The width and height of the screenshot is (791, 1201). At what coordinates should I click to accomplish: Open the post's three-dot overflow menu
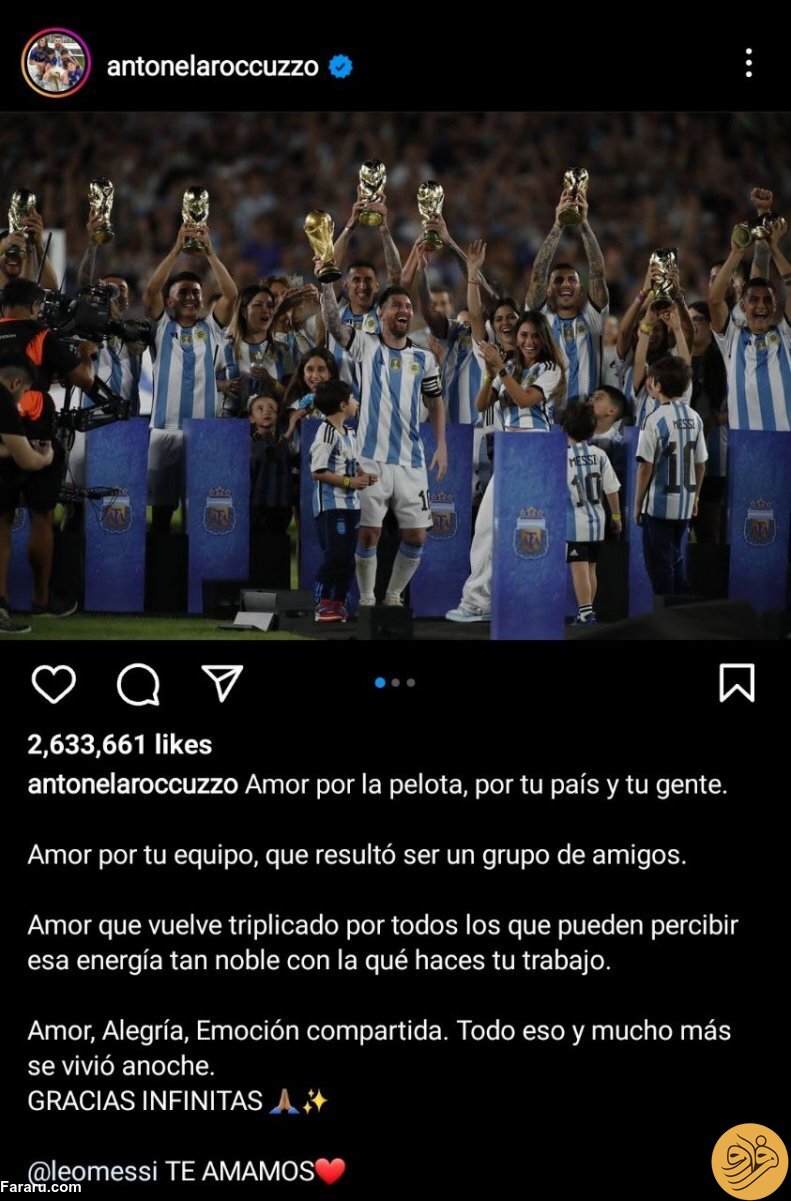pos(748,63)
